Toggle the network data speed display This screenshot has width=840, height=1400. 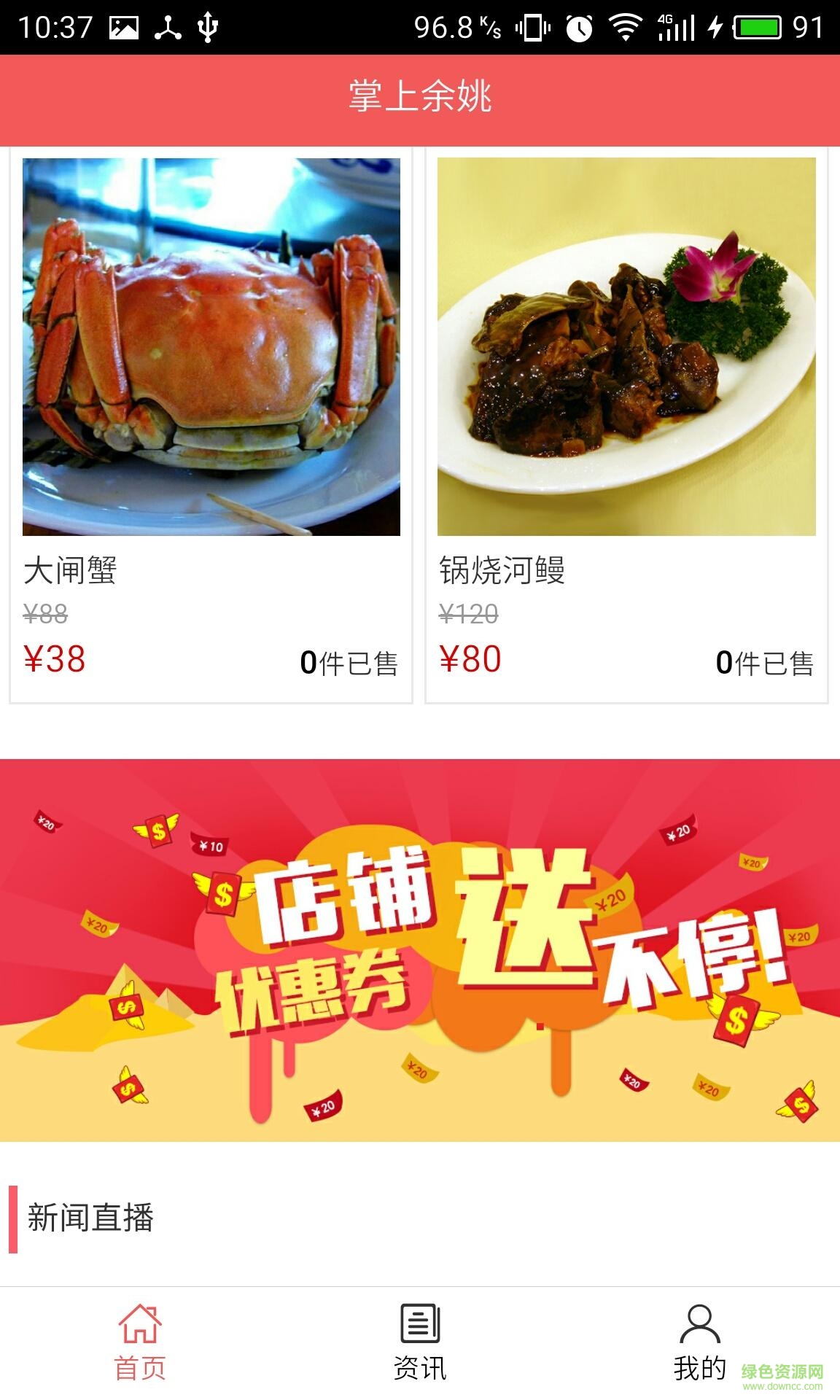tap(452, 26)
